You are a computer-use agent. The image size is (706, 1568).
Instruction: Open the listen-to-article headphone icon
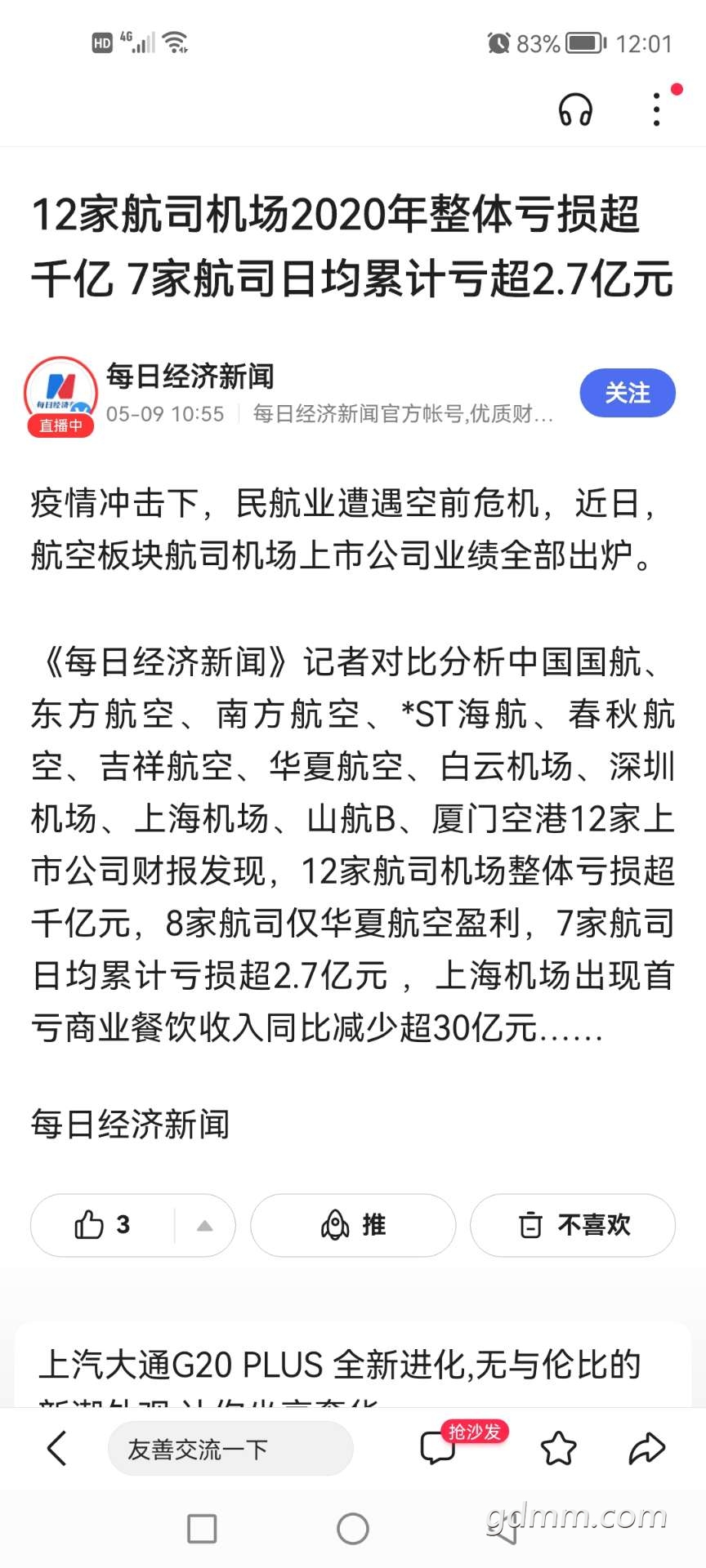pyautogui.click(x=575, y=109)
